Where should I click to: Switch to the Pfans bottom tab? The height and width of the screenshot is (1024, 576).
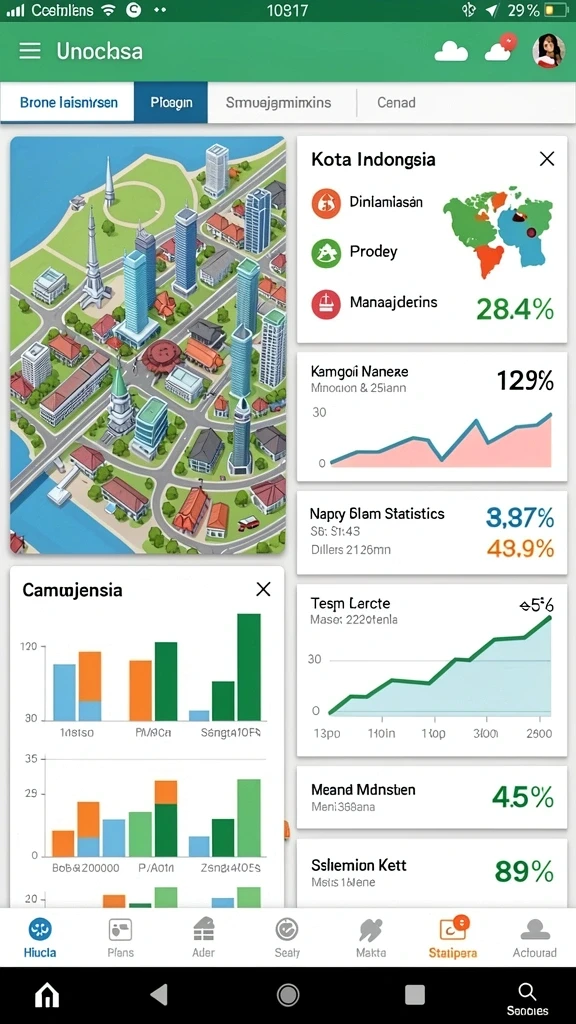(120, 937)
